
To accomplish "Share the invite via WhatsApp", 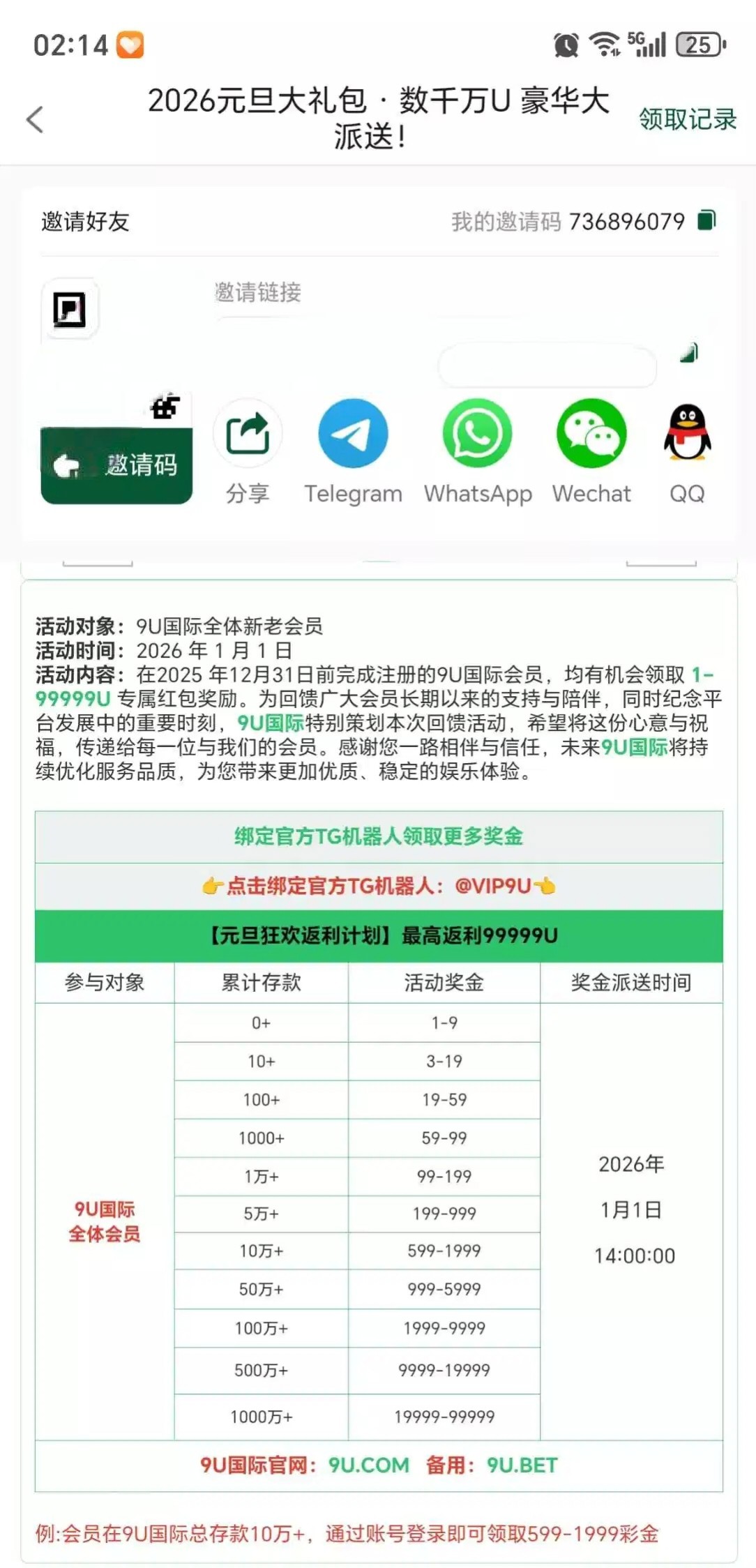I will tap(477, 435).
